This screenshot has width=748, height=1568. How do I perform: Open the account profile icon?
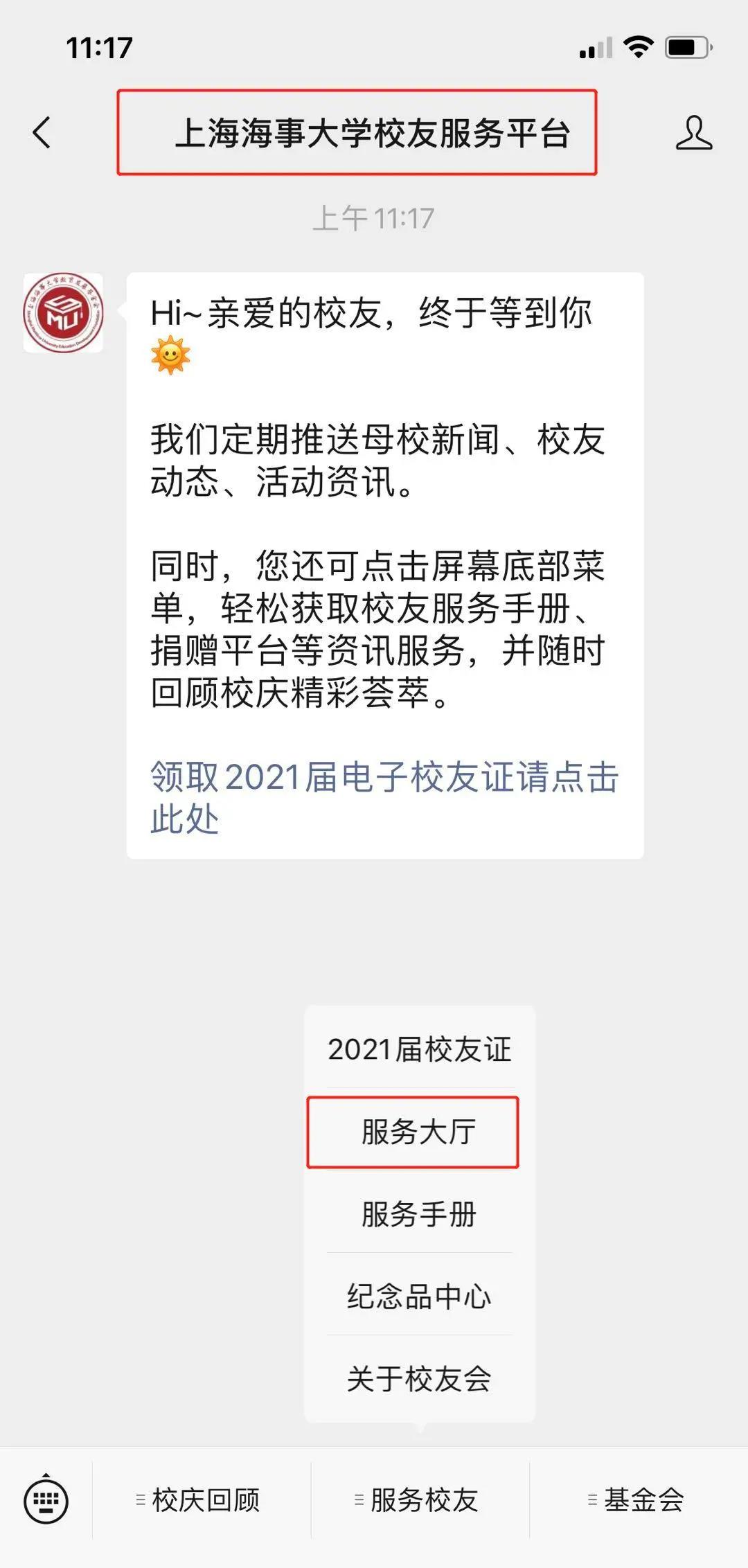(x=693, y=132)
